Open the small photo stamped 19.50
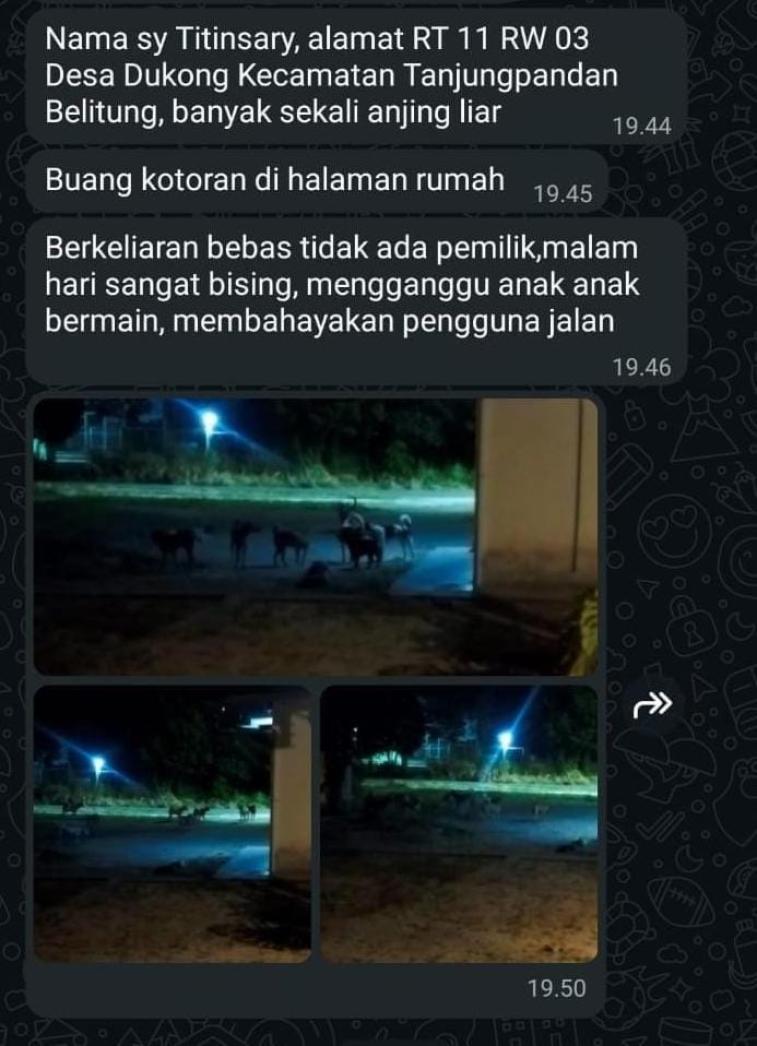This screenshot has height=1046, width=757. point(460,822)
